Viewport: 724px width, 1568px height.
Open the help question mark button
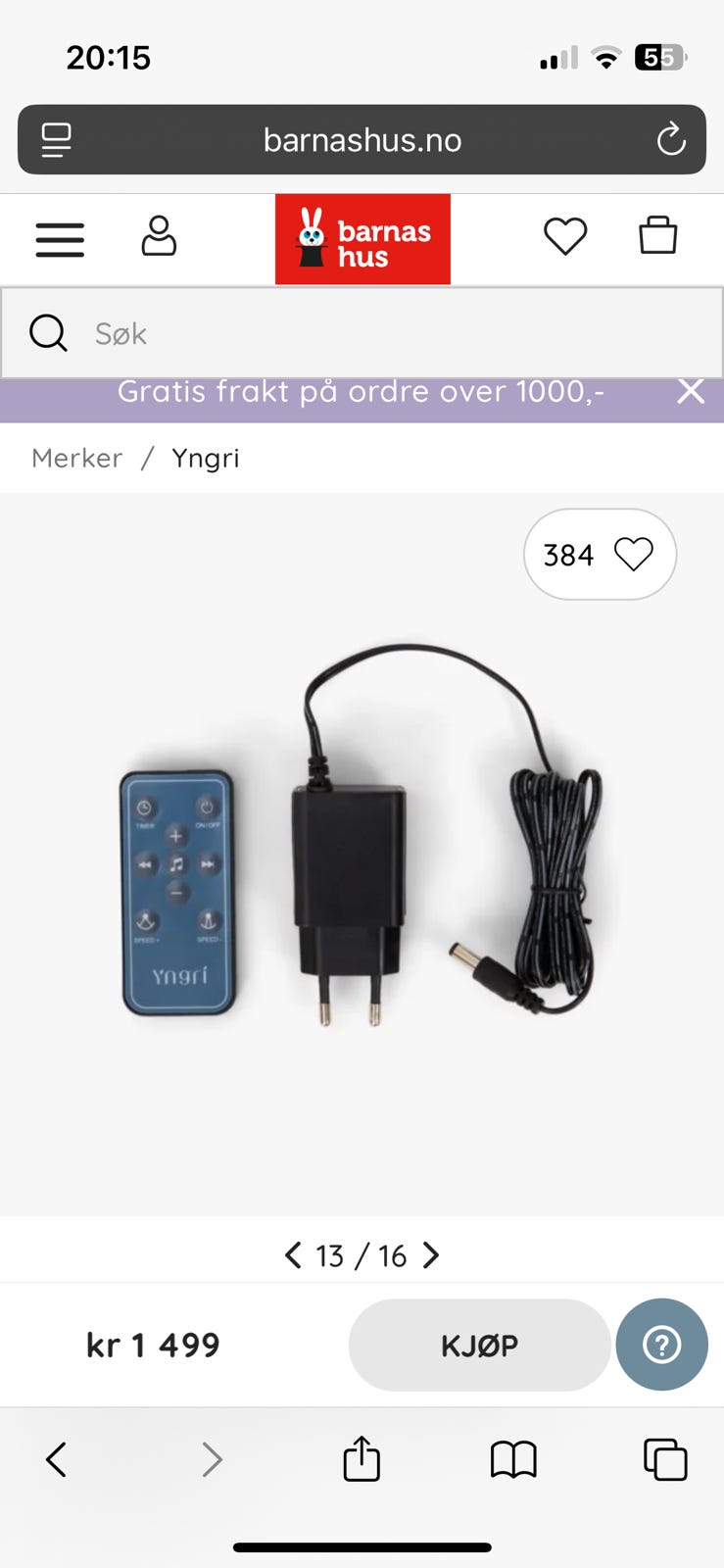pos(661,1345)
